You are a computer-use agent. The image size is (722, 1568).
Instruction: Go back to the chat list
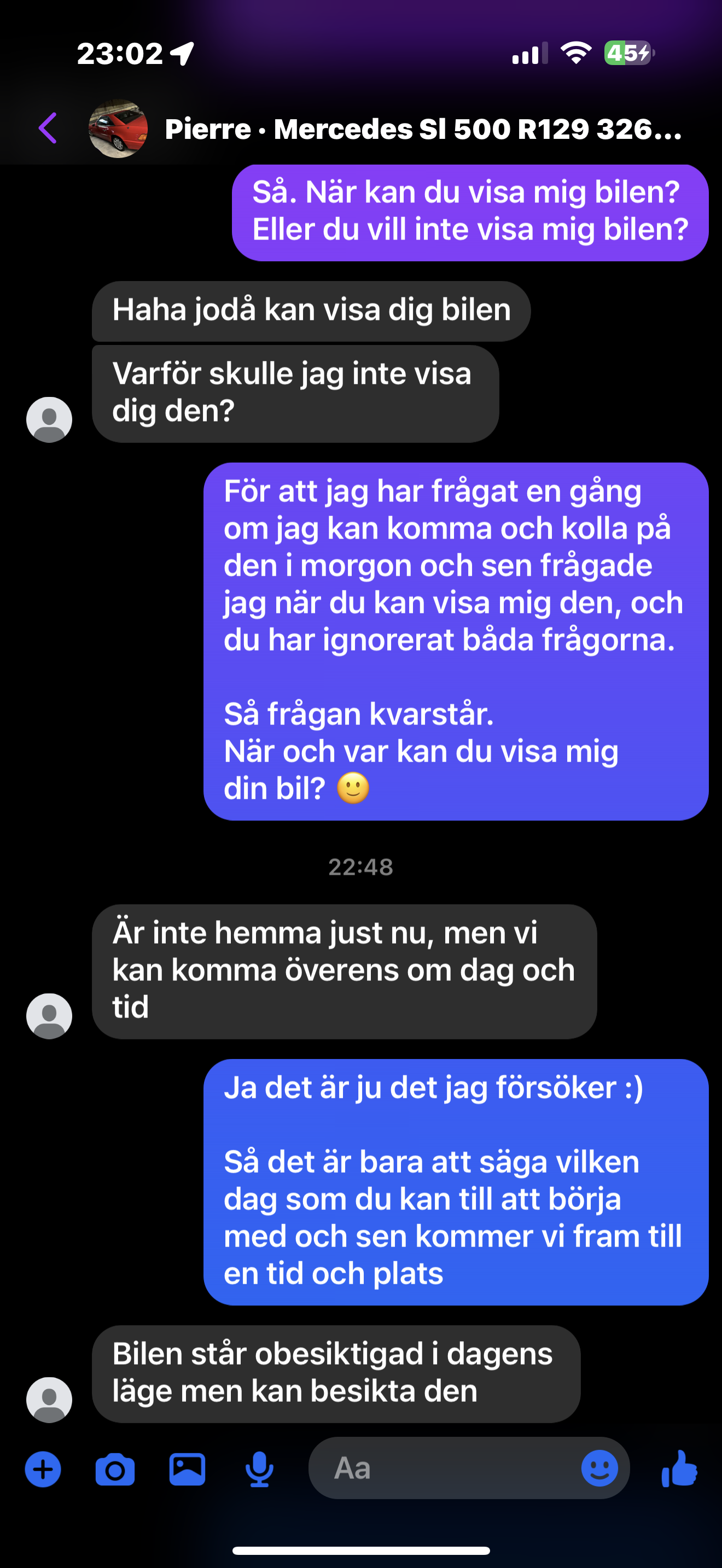(x=48, y=128)
